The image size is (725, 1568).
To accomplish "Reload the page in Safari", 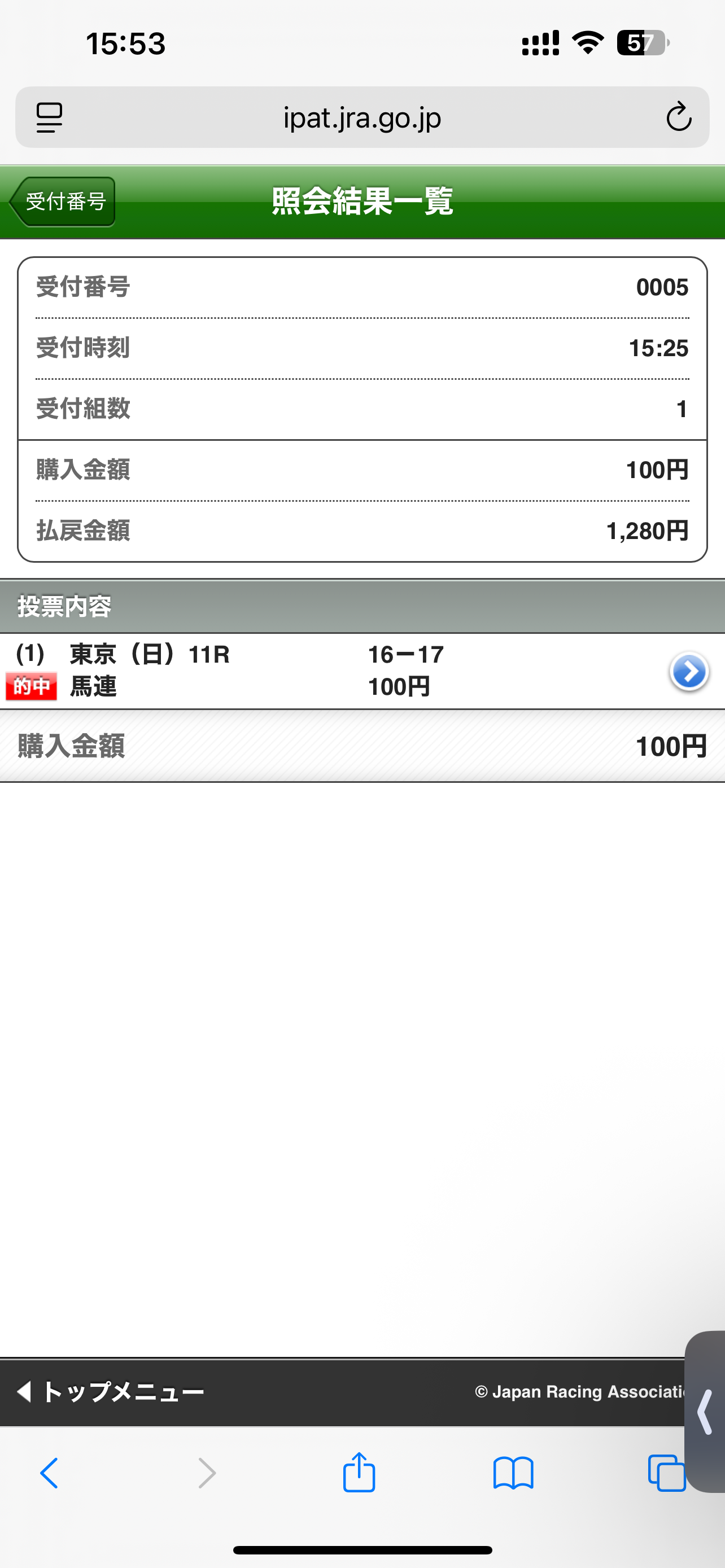I will [678, 117].
